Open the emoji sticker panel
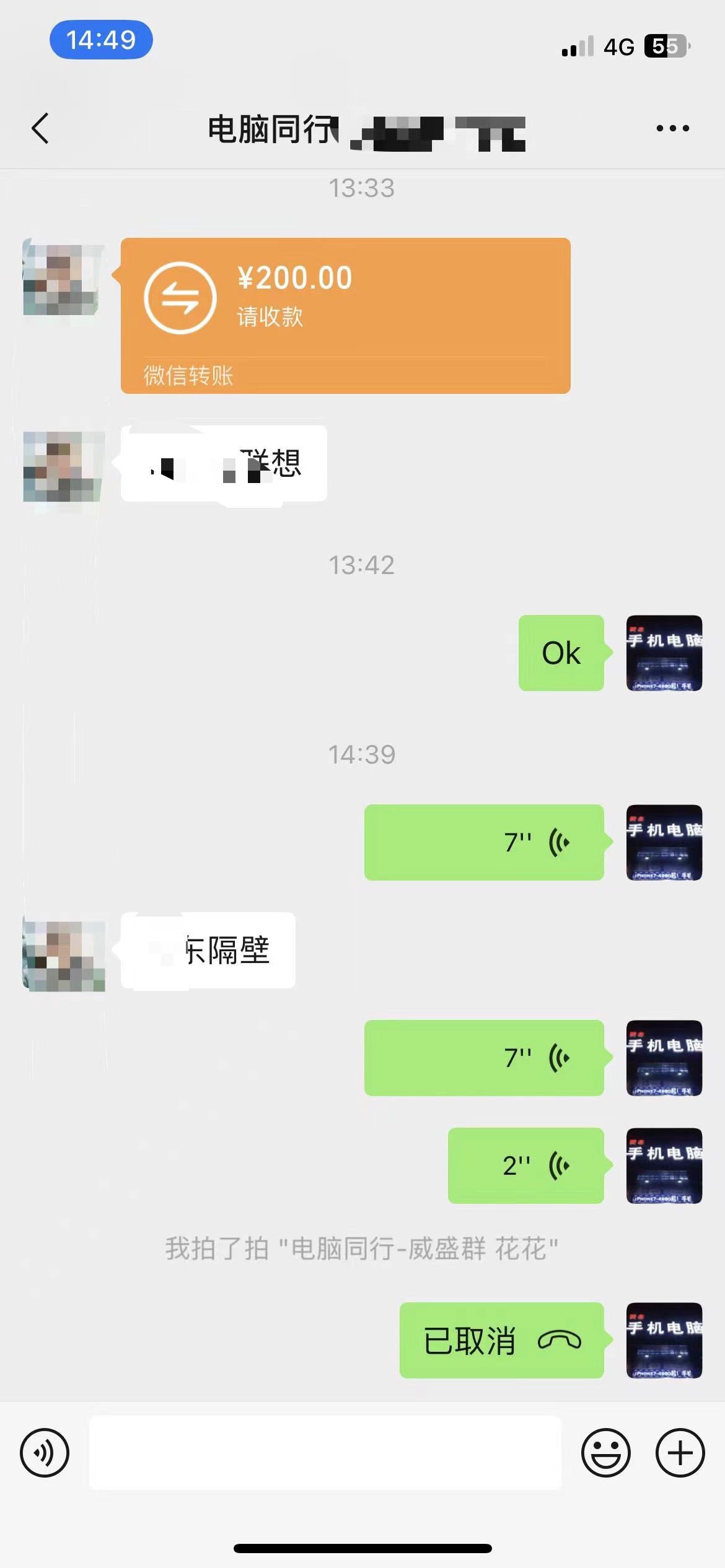The height and width of the screenshot is (1568, 725). click(605, 1453)
